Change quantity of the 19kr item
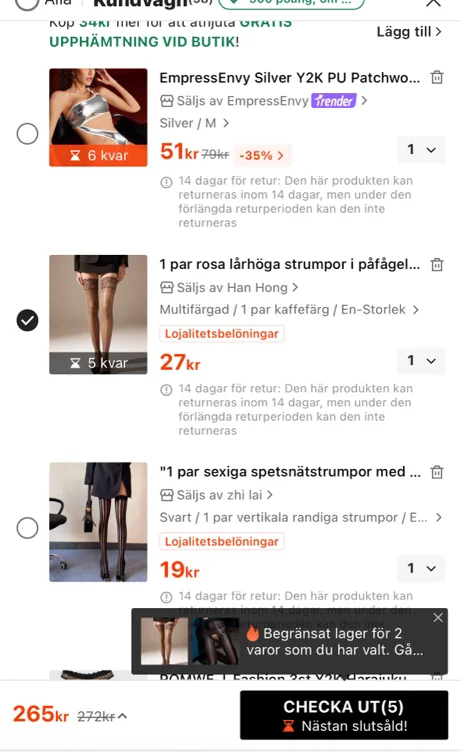Image resolution: width=461 pixels, height=752 pixels. click(421, 568)
